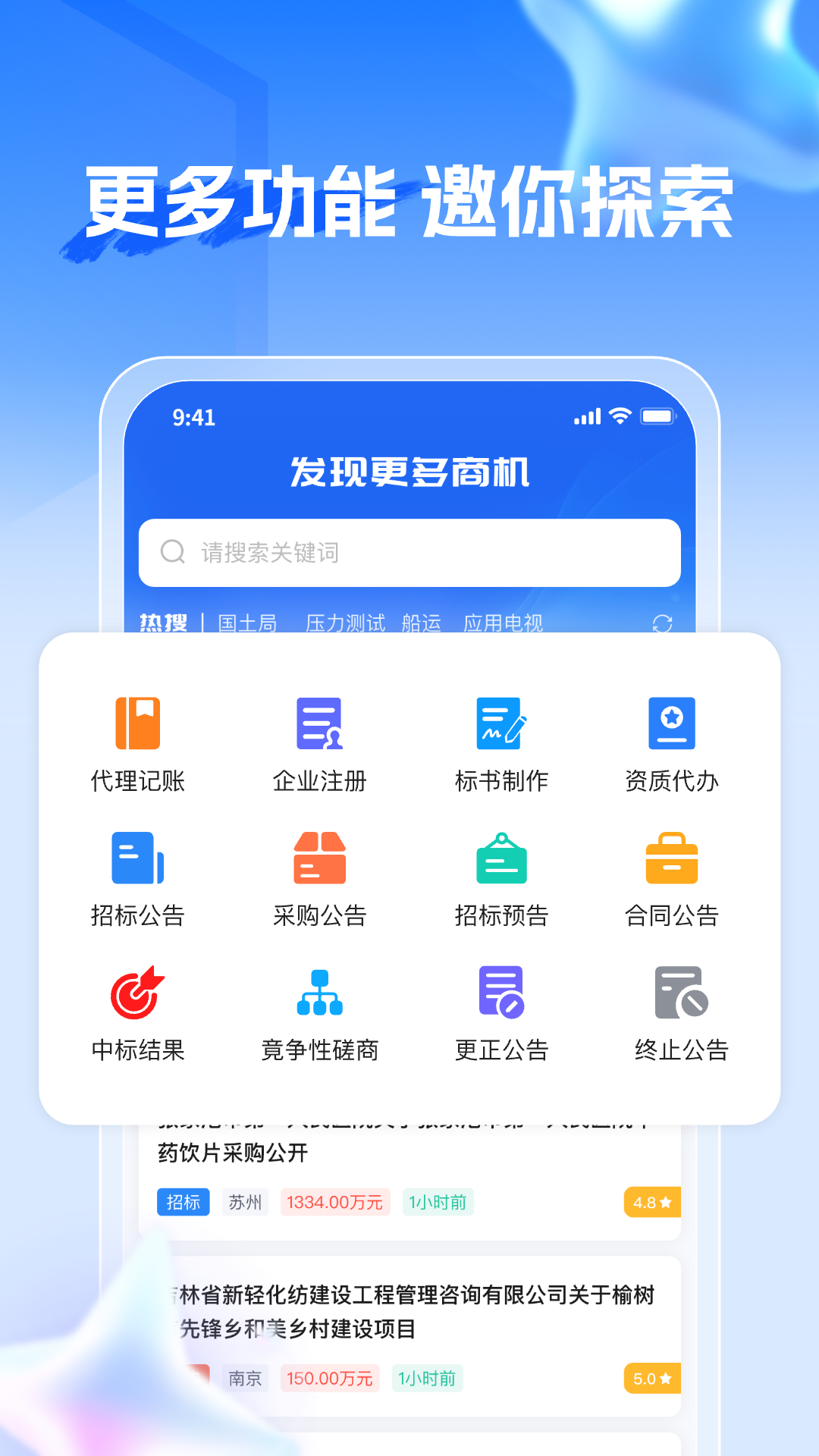819x1456 pixels.
Task: Open the 代理记账 (bookkeeping) feature icon
Action: [x=138, y=724]
